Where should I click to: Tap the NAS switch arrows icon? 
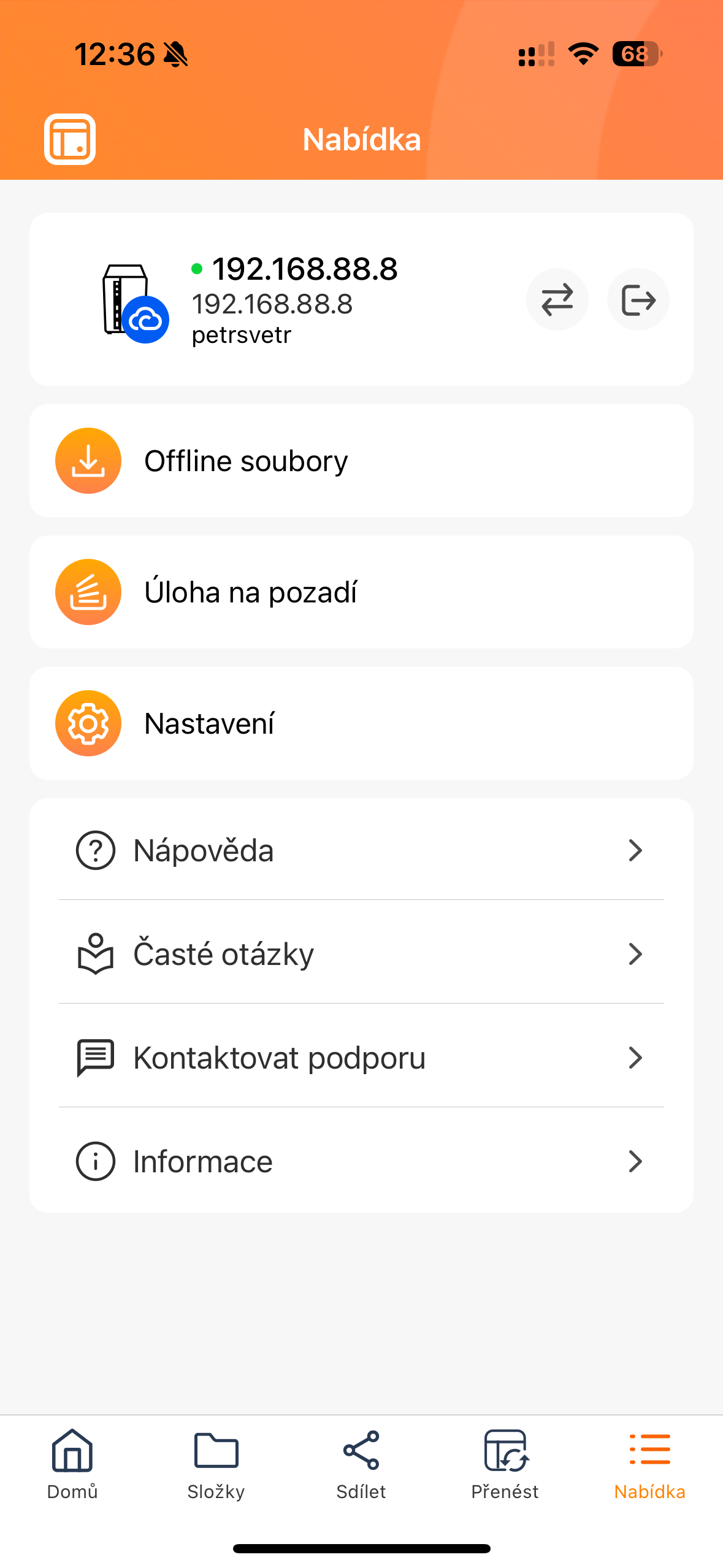click(557, 299)
